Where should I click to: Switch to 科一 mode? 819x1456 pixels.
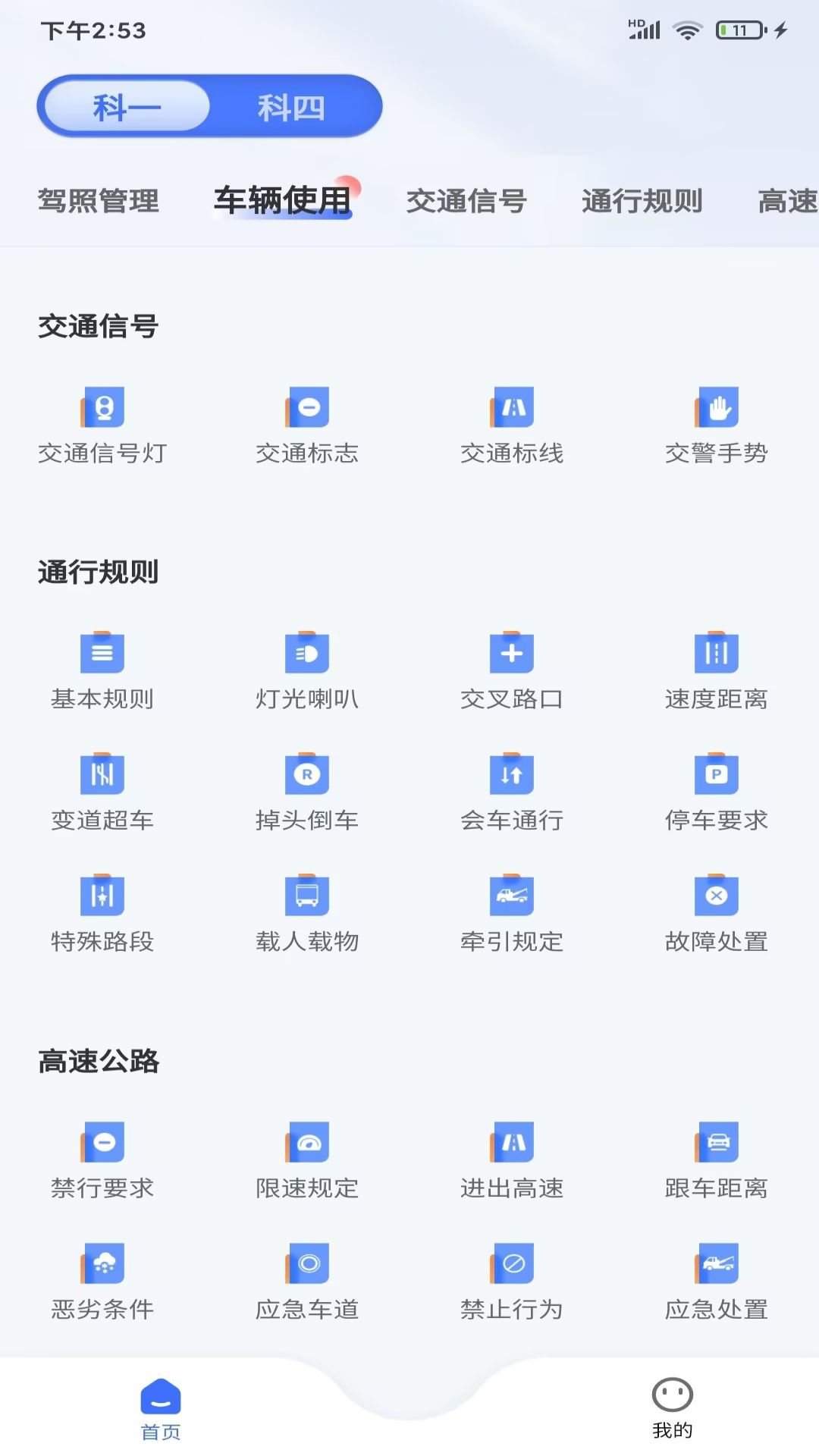tap(127, 107)
